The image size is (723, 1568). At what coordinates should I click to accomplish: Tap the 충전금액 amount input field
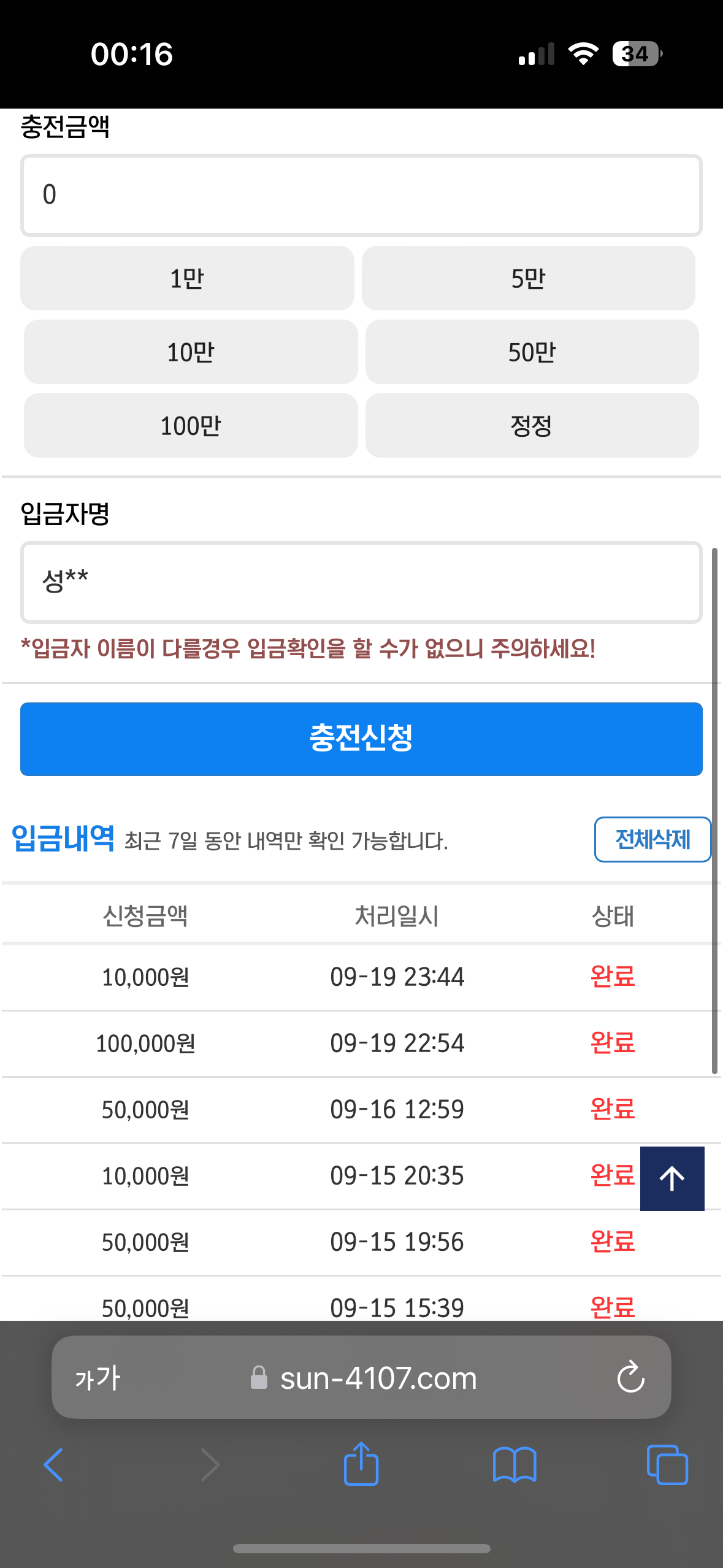point(361,195)
